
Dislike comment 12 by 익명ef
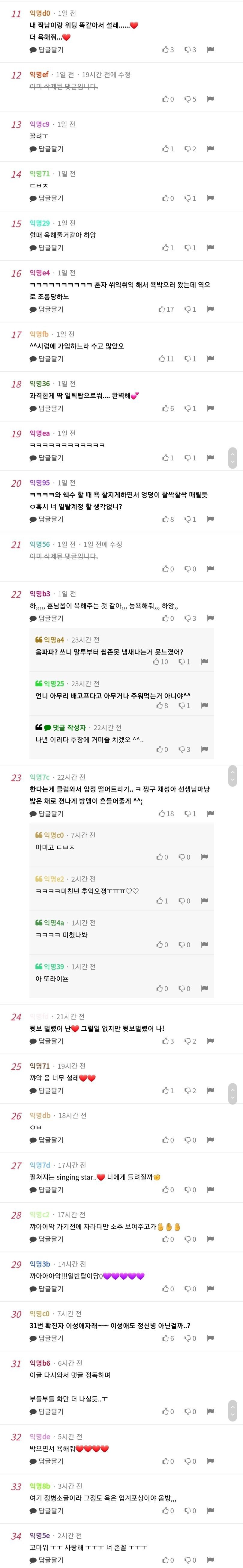(x=190, y=99)
